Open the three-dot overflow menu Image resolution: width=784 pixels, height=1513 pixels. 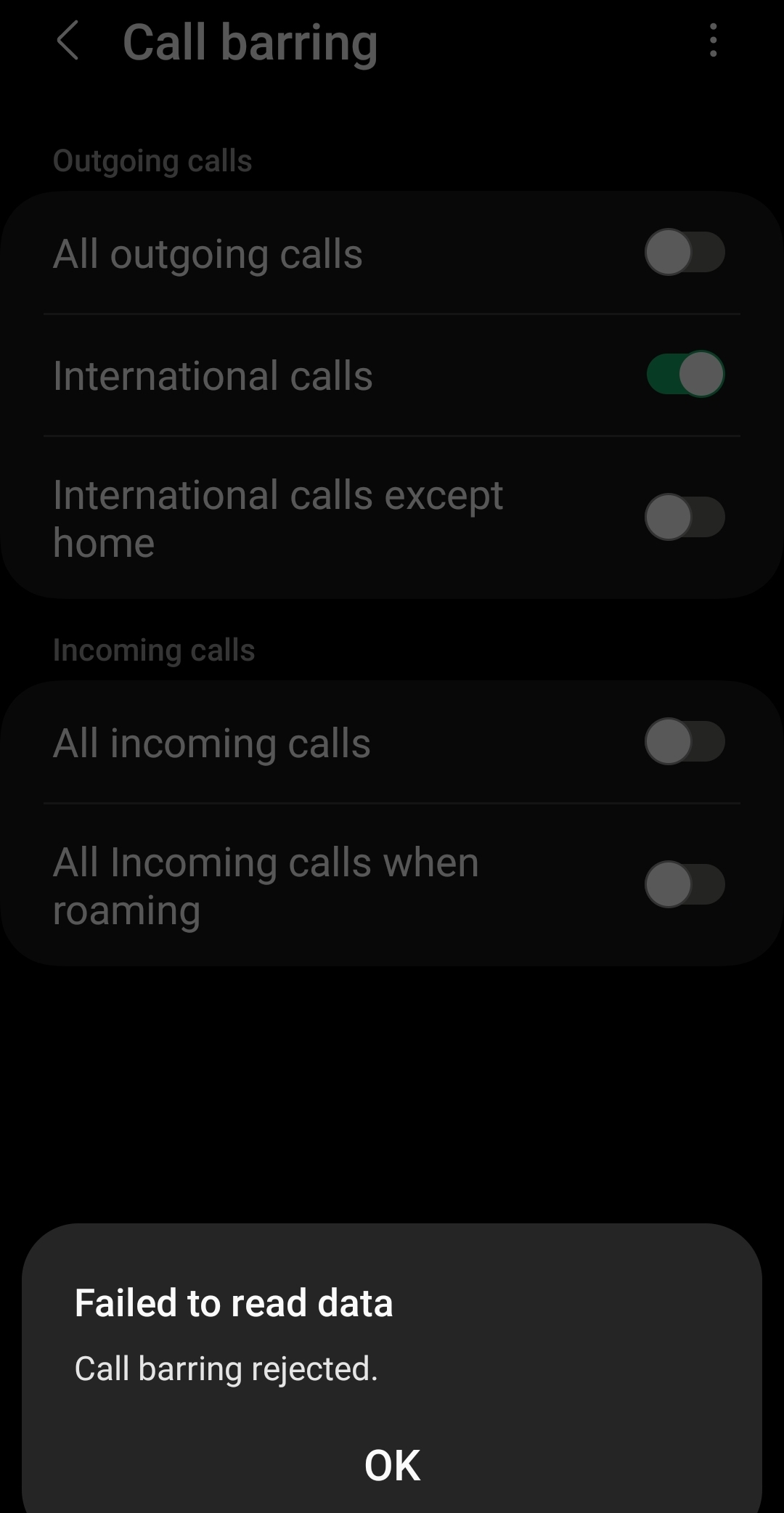coord(714,40)
